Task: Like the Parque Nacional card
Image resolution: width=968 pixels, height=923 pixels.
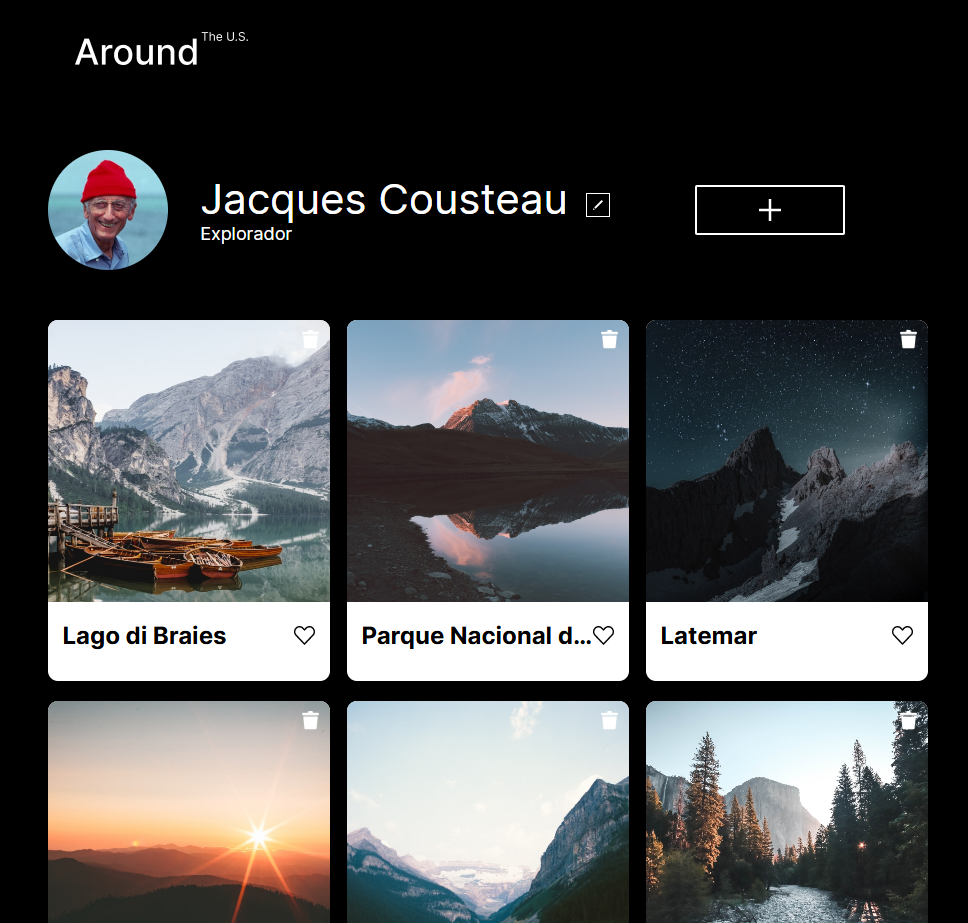Action: 603,635
